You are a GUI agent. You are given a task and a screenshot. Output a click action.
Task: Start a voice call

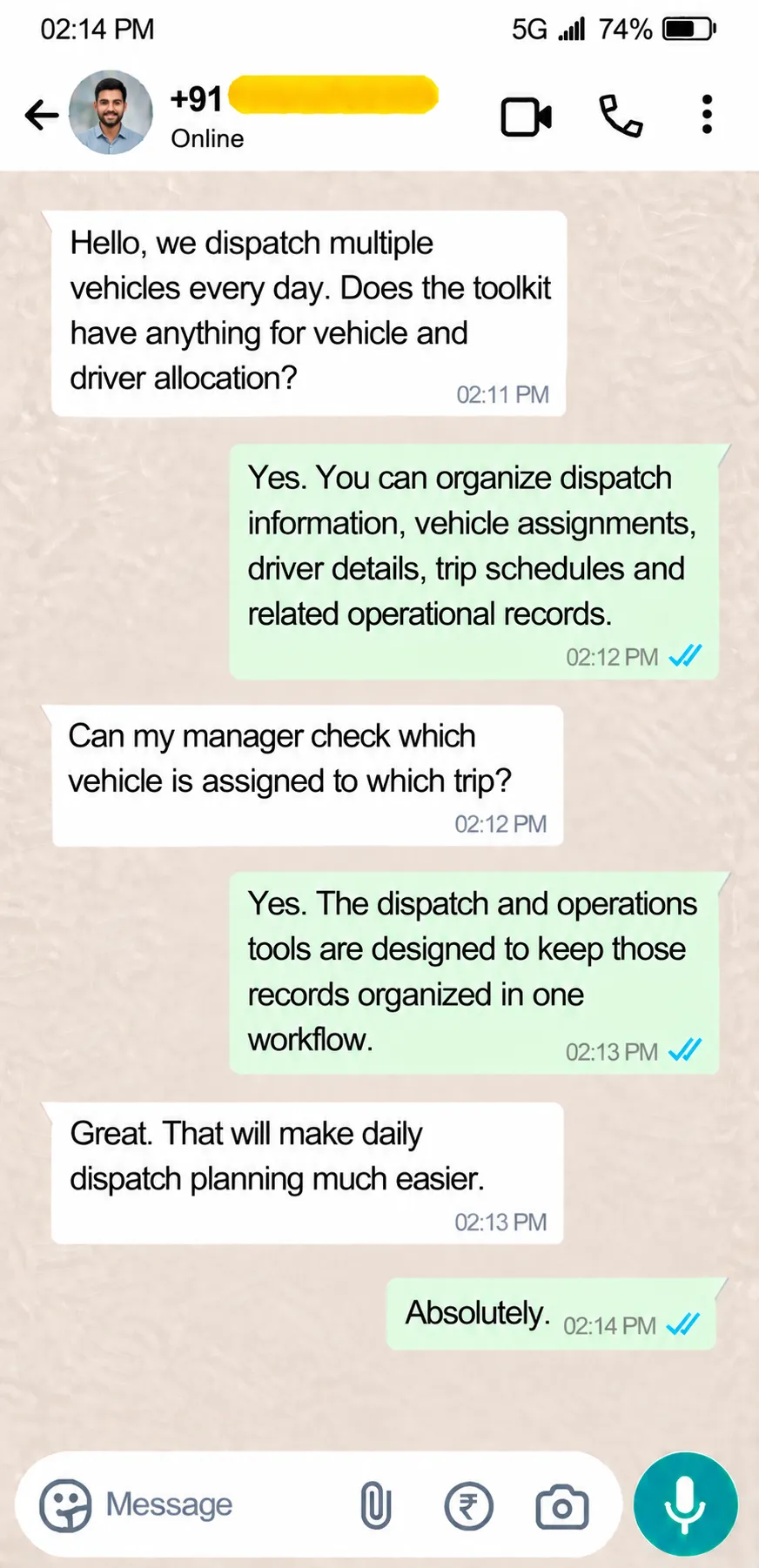click(621, 116)
